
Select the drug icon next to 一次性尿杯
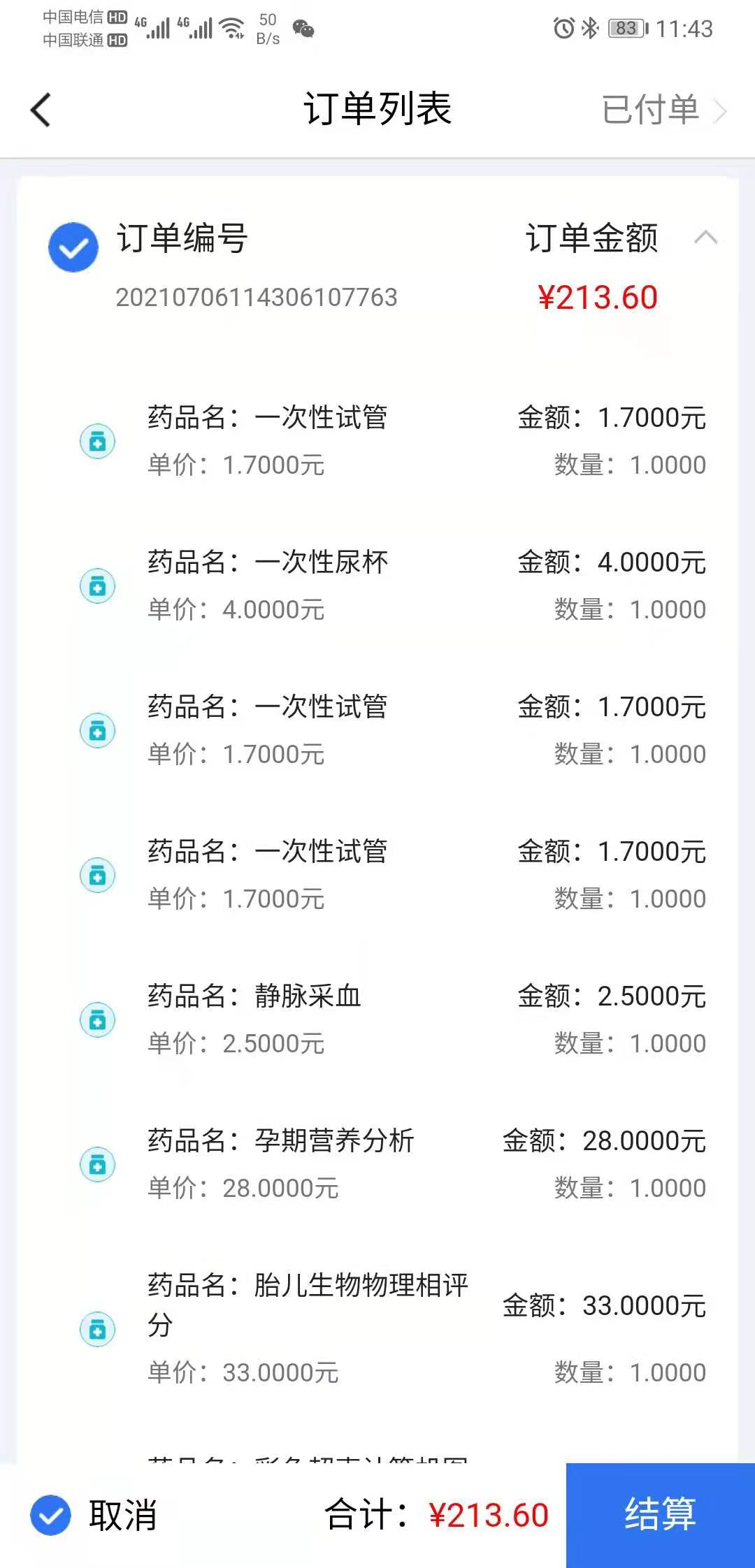click(98, 586)
